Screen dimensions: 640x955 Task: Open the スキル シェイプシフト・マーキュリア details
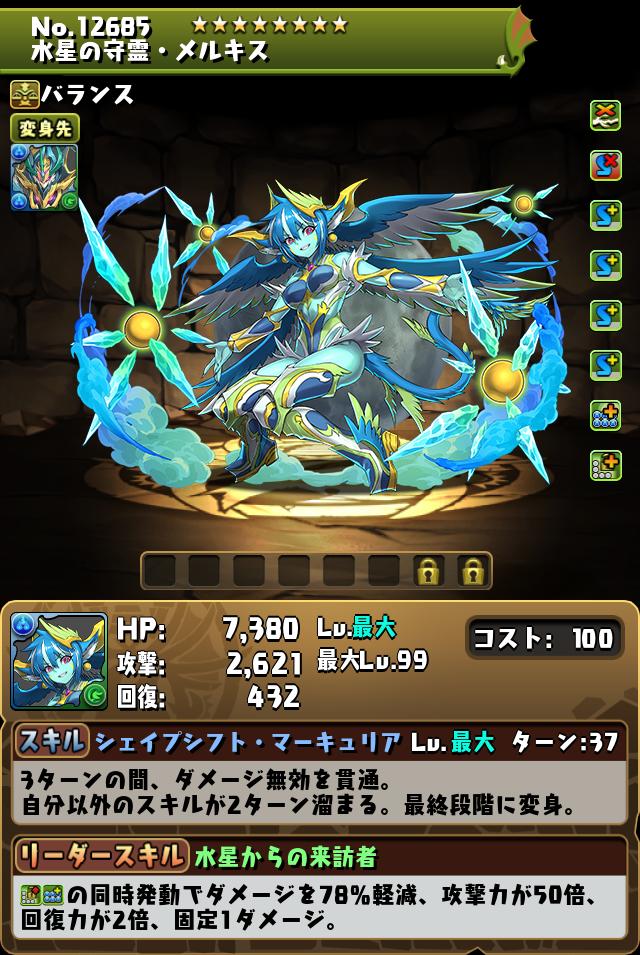318,742
